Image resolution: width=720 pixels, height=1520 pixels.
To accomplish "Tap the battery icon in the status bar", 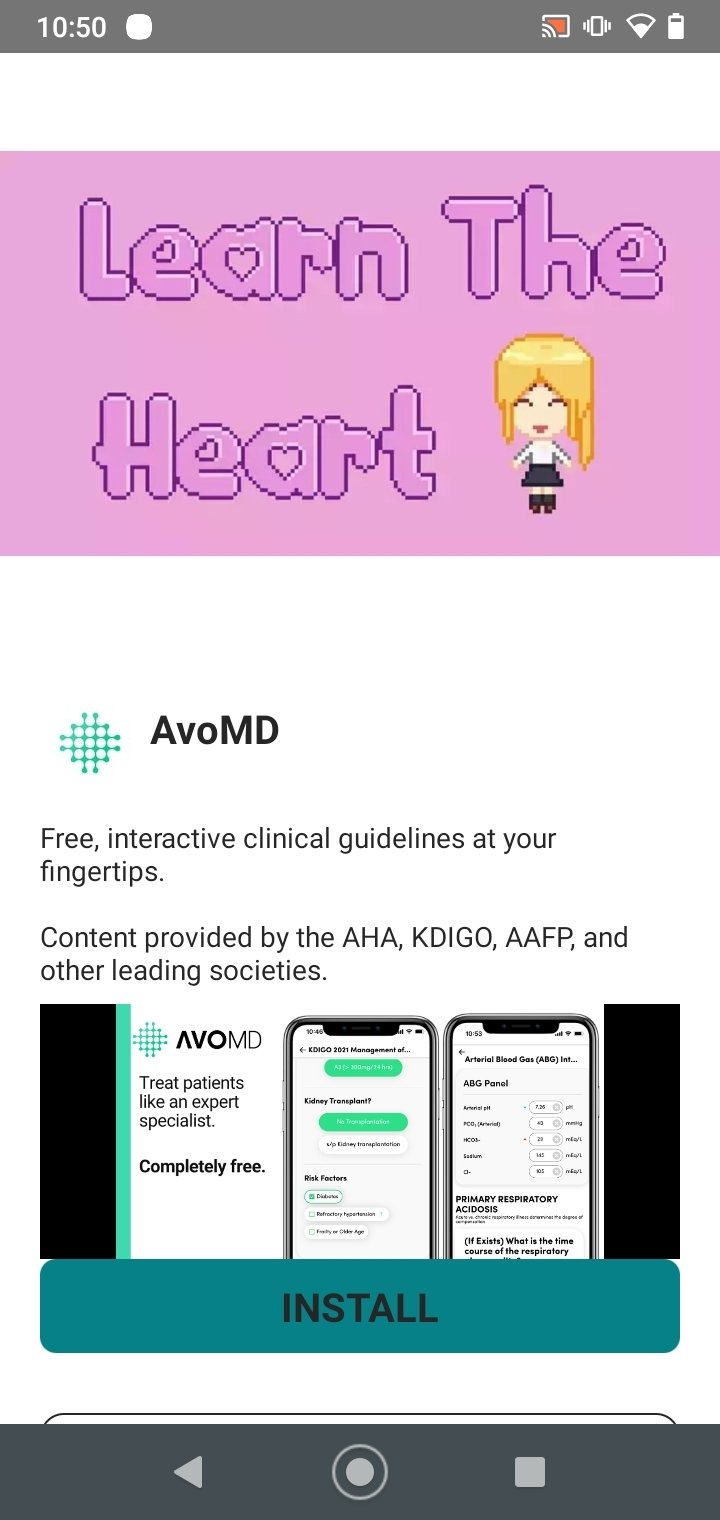I will (677, 26).
